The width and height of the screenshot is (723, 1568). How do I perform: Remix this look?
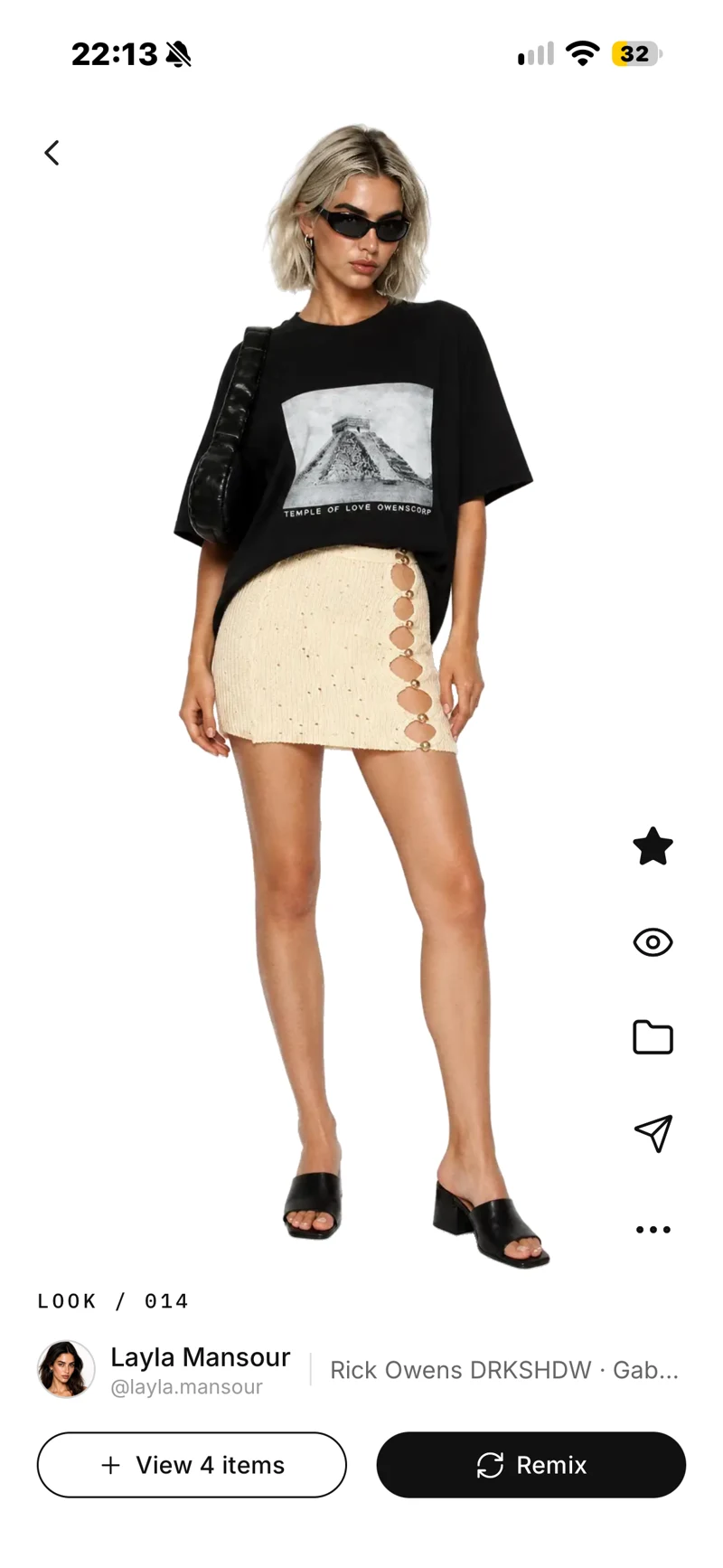tap(531, 1465)
